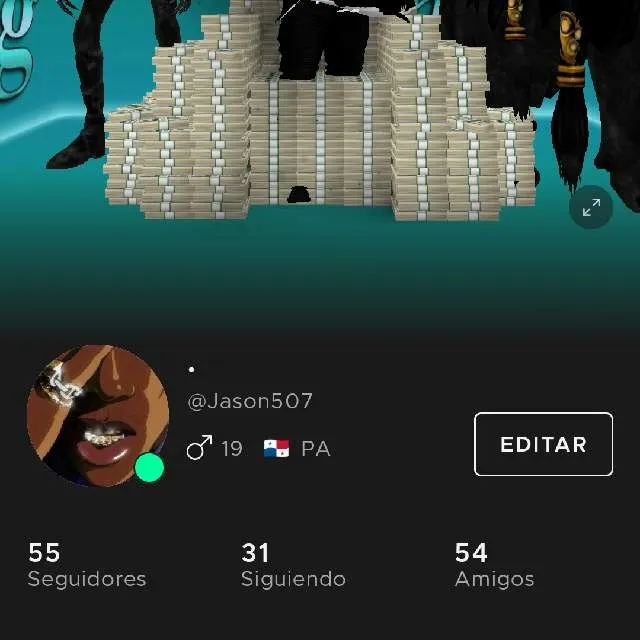Tap the EDITAR profile button
Image resolution: width=640 pixels, height=640 pixels.
(543, 444)
